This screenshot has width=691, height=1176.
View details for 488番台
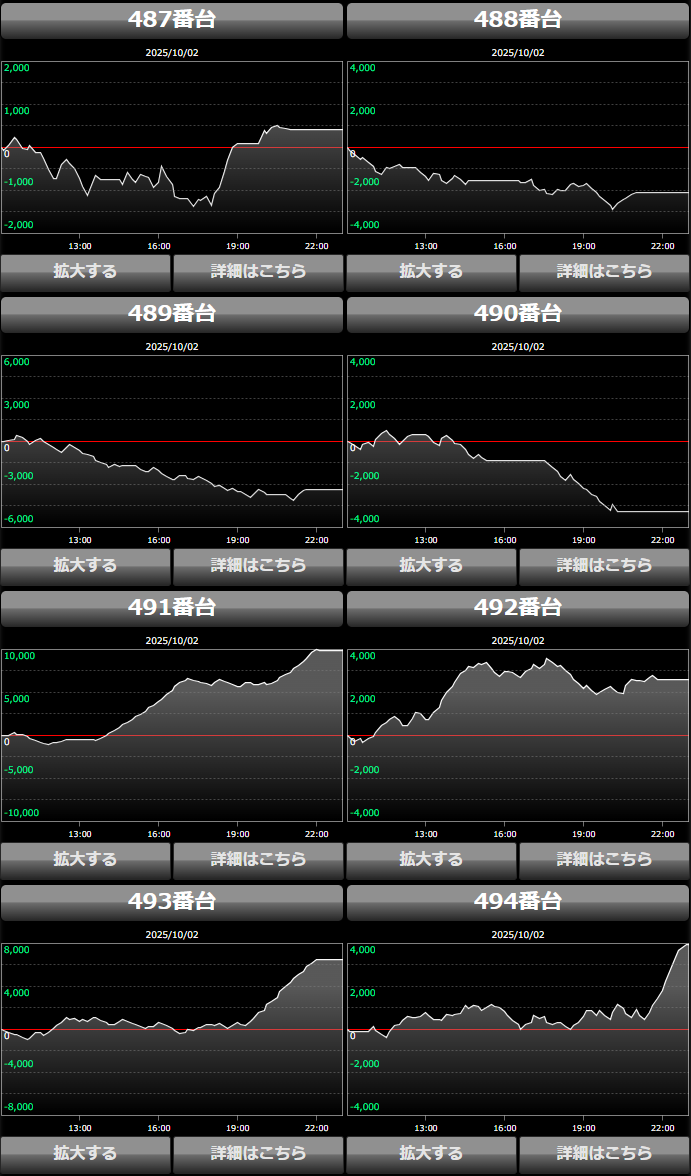pos(604,271)
